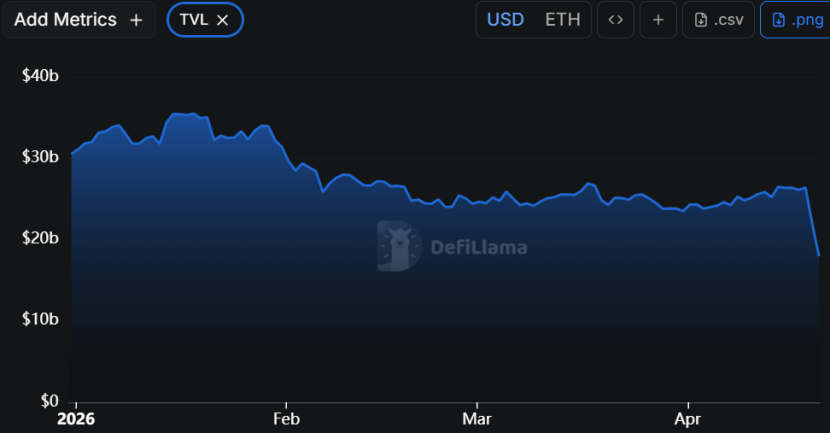Switch denomination to USD
This screenshot has width=830, height=433.
tap(505, 20)
